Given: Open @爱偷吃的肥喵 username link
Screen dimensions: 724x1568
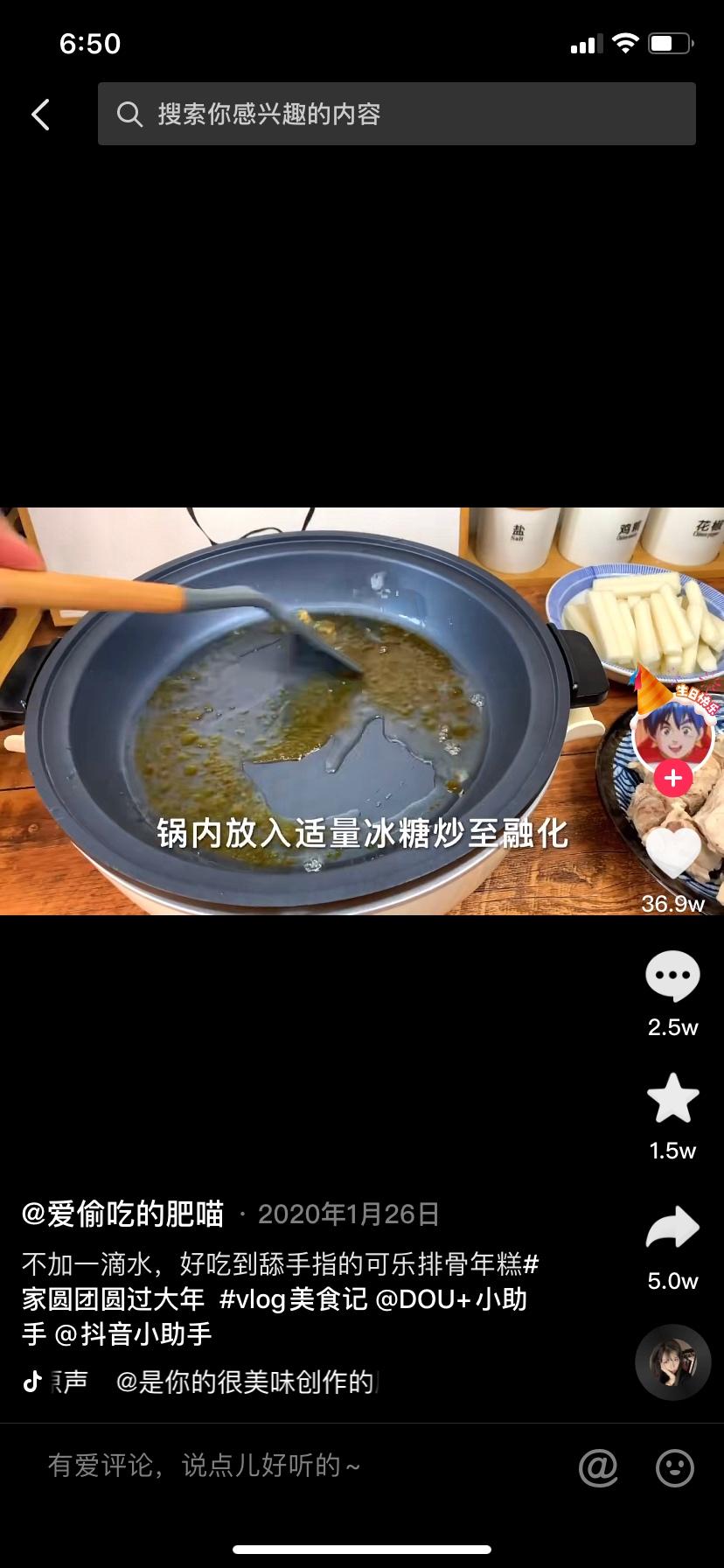Looking at the screenshot, I should (x=123, y=1214).
